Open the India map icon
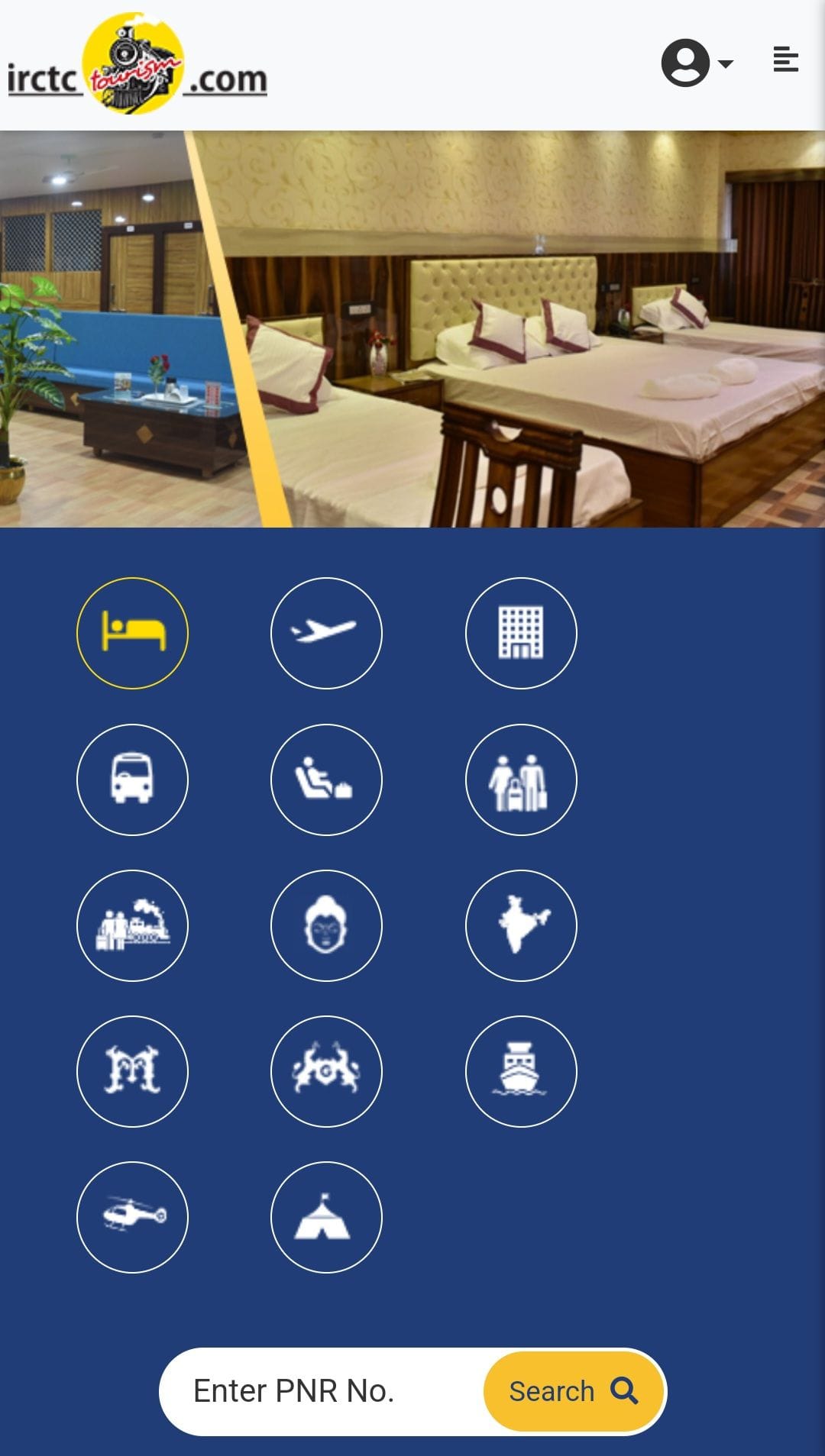This screenshot has width=825, height=1456. [521, 925]
